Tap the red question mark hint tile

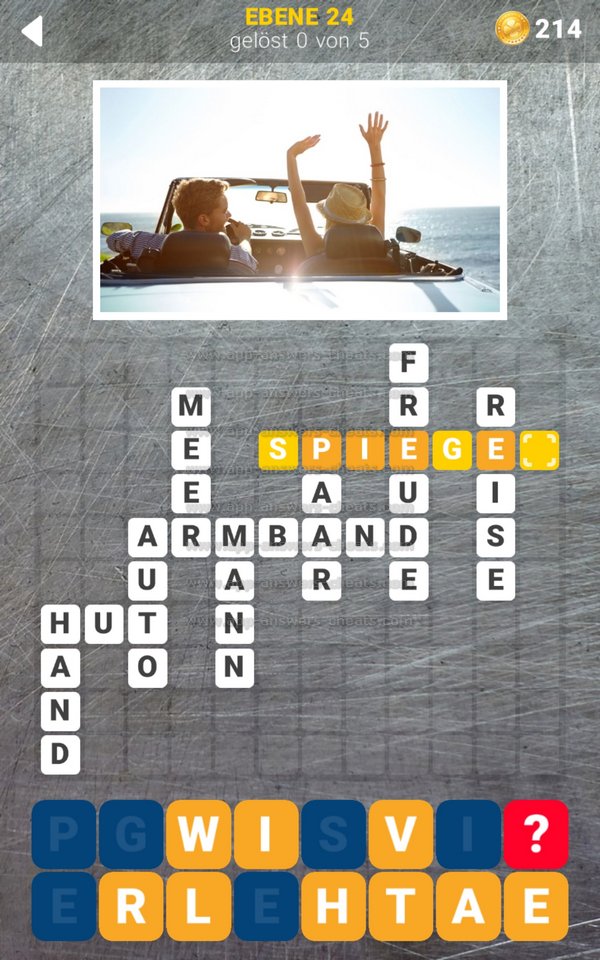[536, 834]
